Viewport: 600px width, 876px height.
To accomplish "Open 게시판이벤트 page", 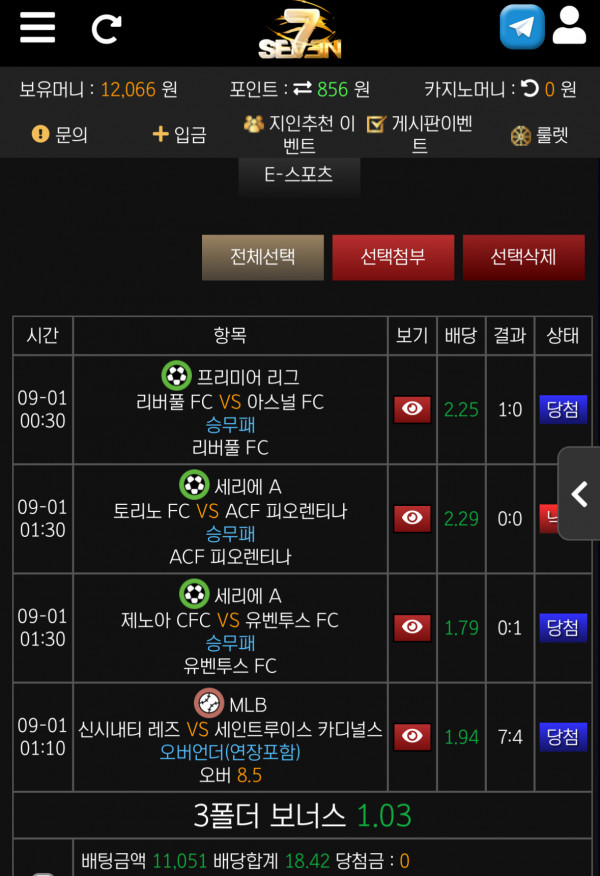I will (x=419, y=134).
